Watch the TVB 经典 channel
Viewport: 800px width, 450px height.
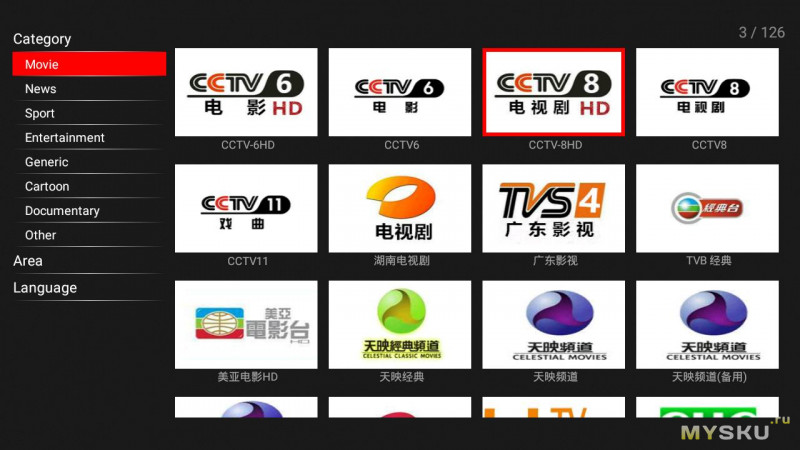(x=707, y=208)
